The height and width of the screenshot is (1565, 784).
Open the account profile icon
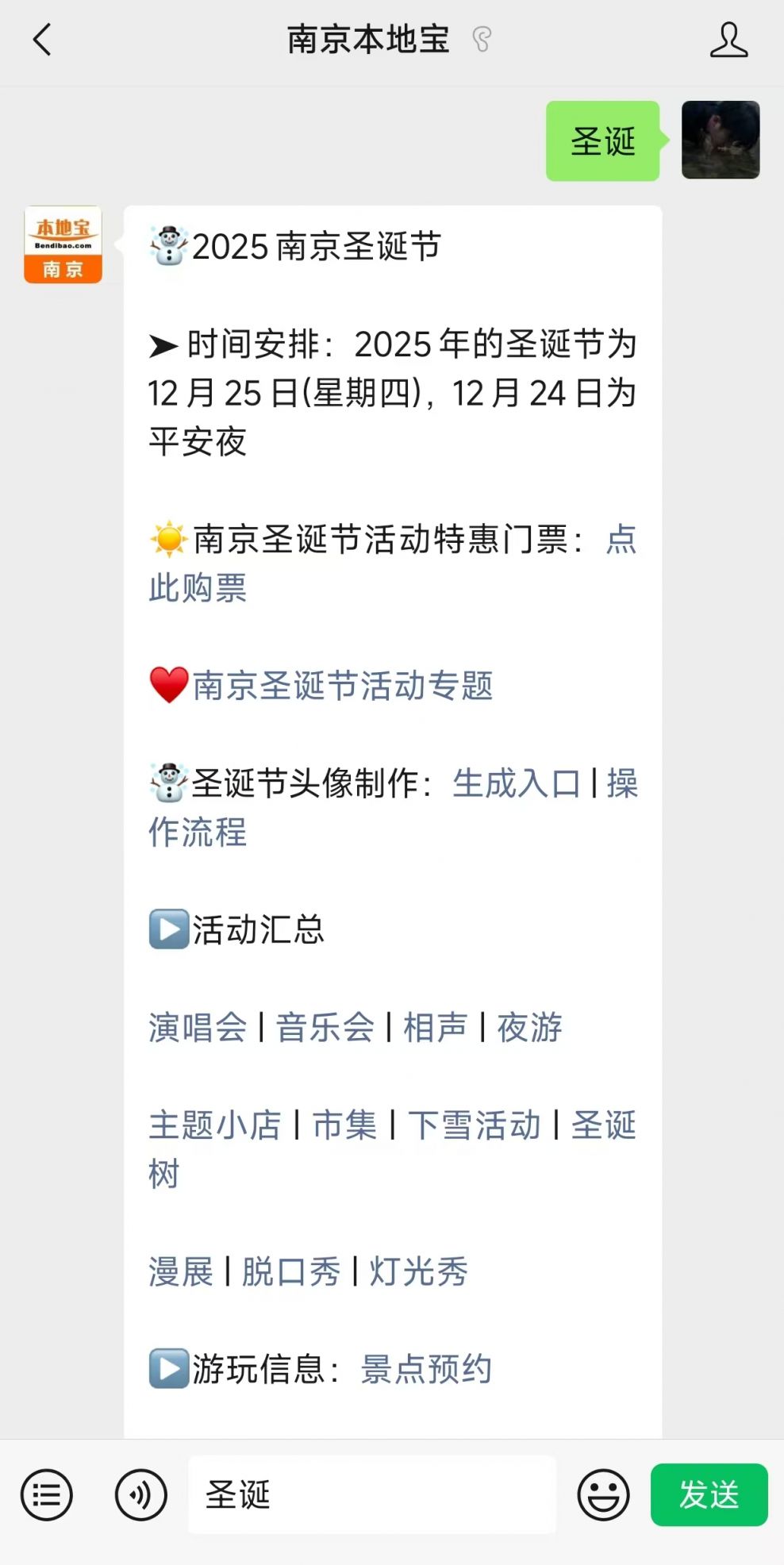click(728, 40)
